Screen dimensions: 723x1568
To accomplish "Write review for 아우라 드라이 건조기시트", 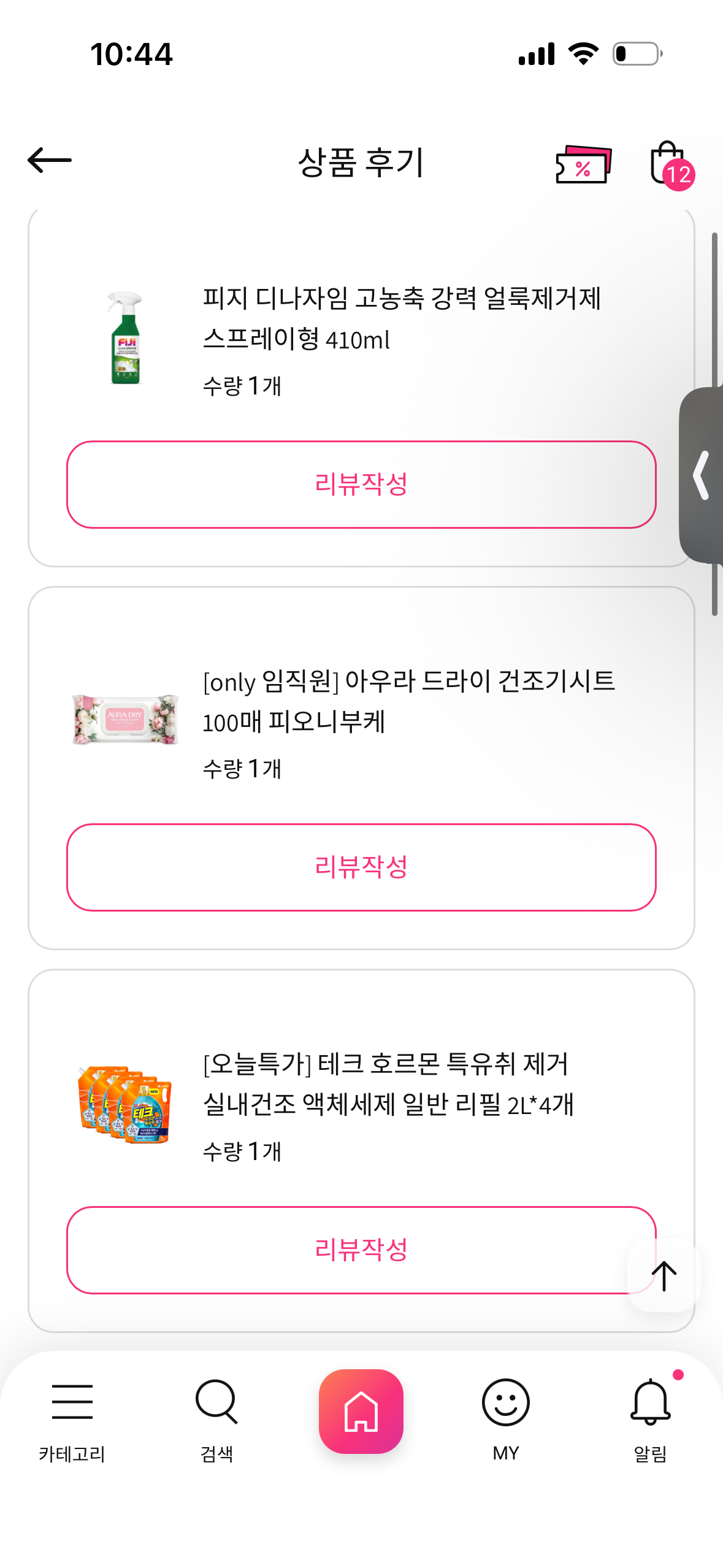I will [361, 867].
